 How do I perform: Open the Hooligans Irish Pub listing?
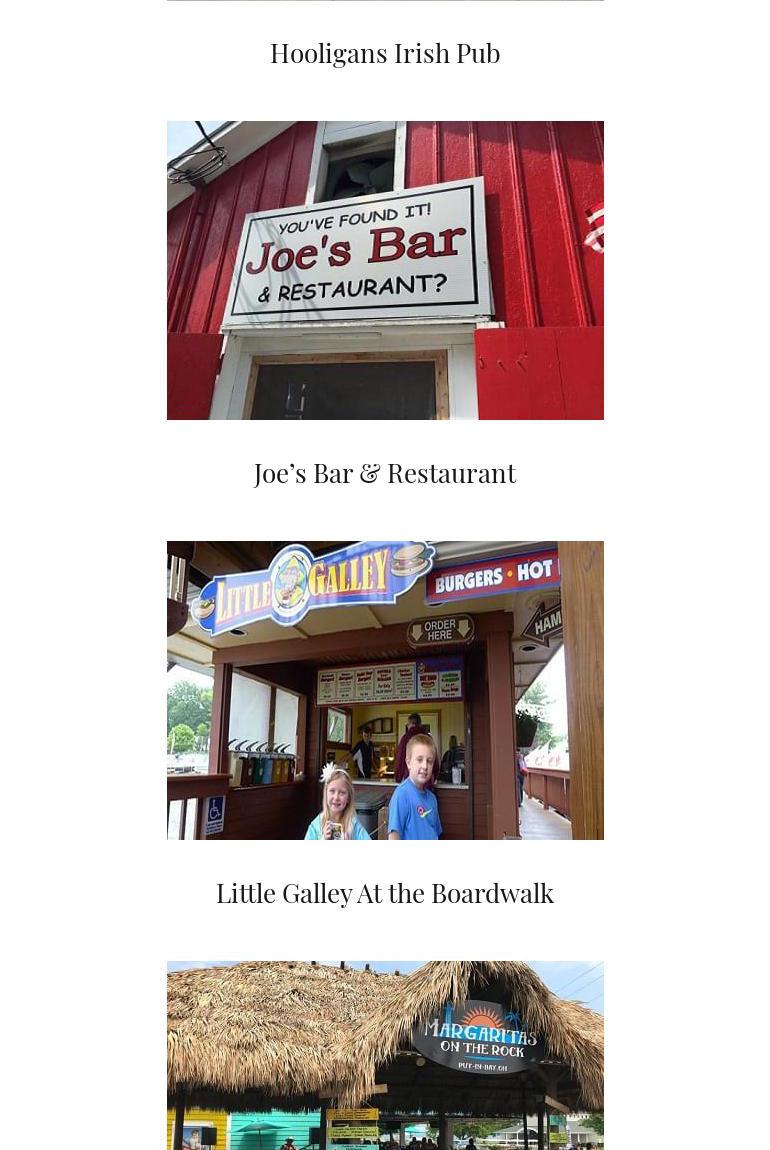click(x=385, y=53)
